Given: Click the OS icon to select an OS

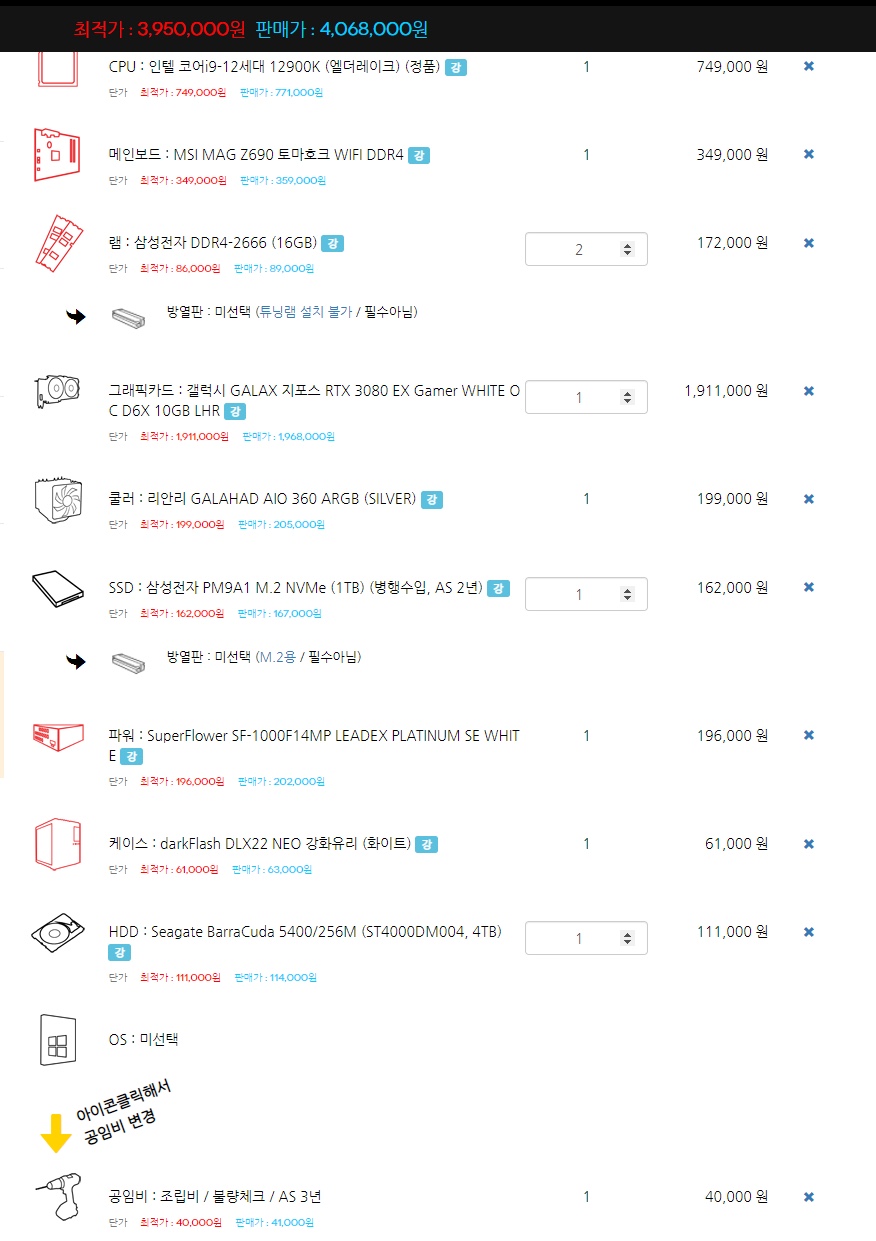Looking at the screenshot, I should pos(57,1040).
